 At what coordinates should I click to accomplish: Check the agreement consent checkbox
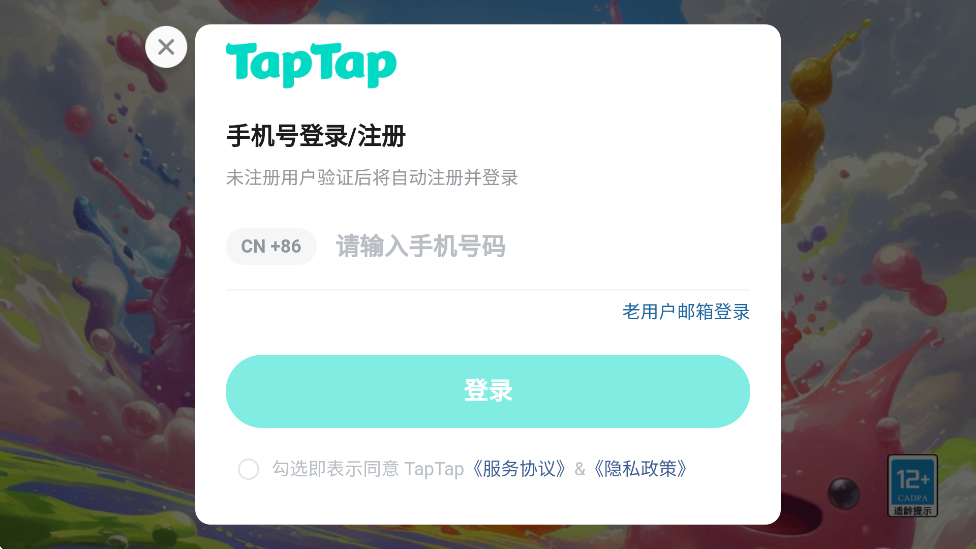tap(248, 469)
